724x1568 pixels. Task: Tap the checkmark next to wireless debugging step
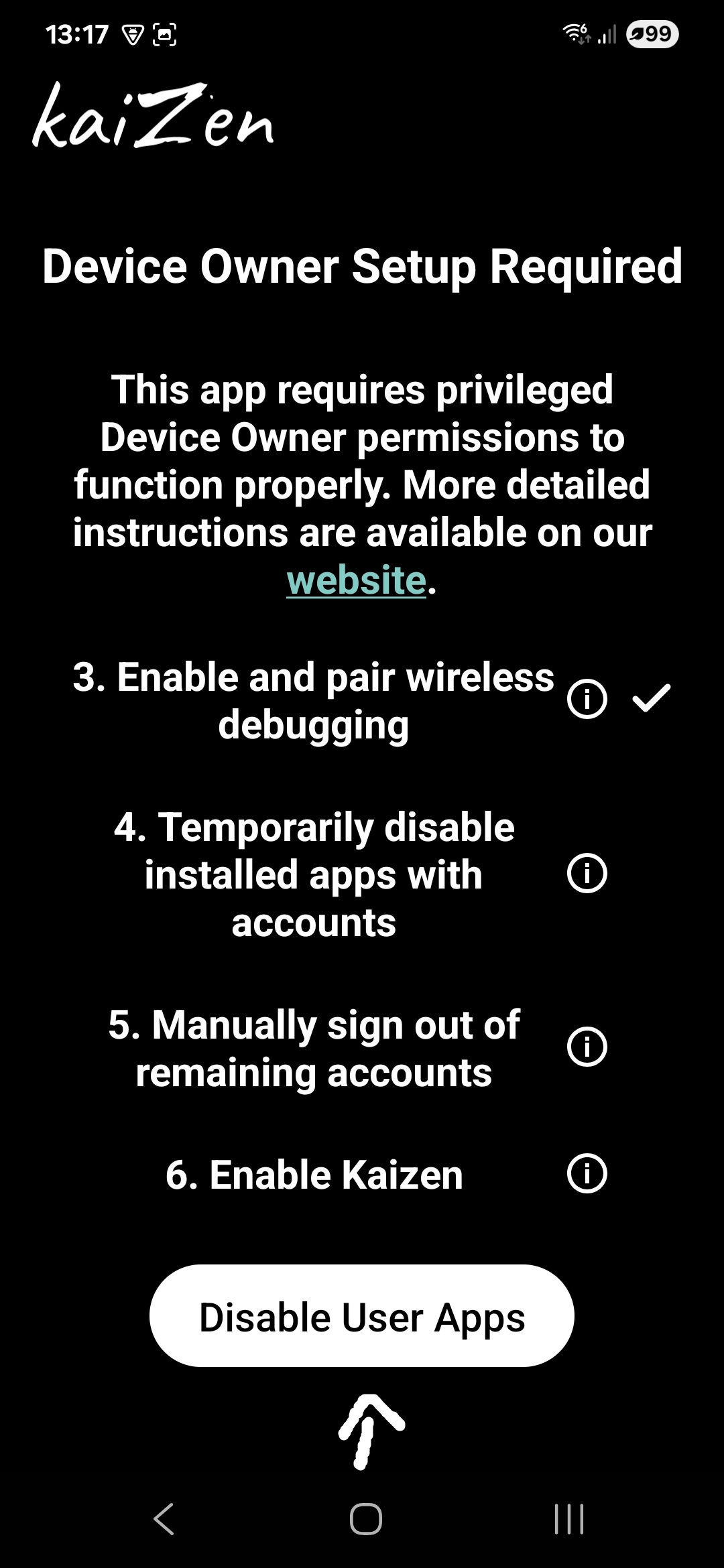(x=650, y=699)
